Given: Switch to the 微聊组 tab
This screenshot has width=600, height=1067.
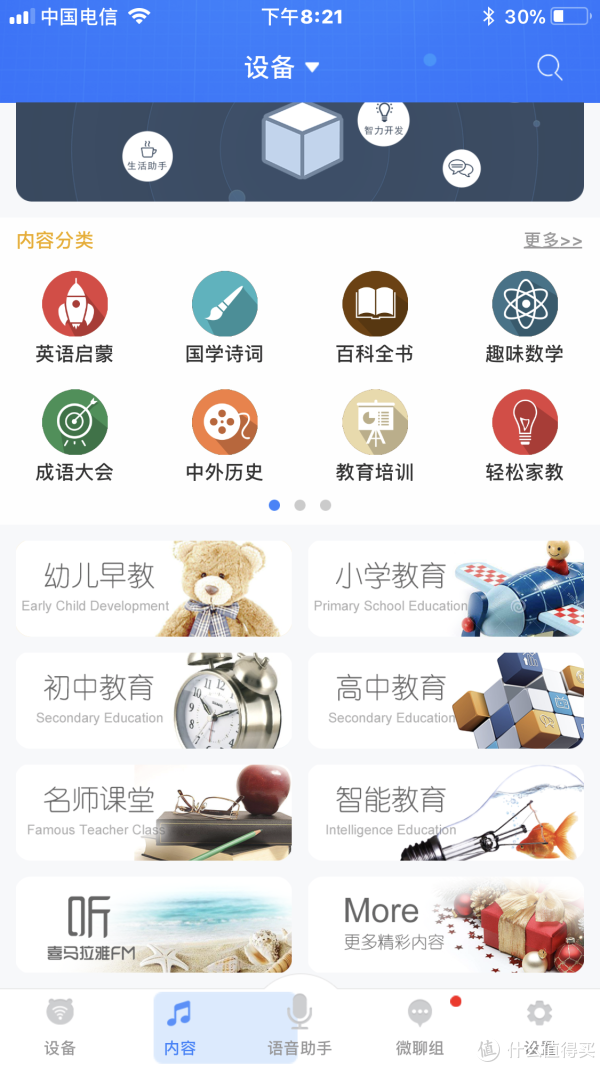Looking at the screenshot, I should coord(420,1028).
